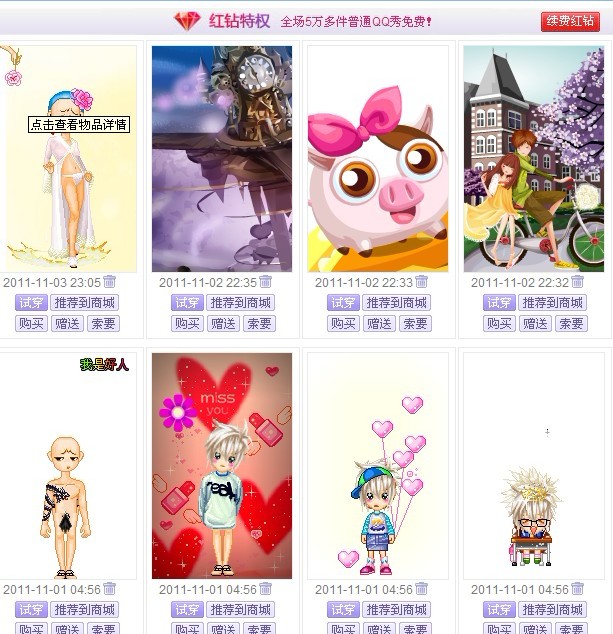
Task: Open the clock tower scene thumbnail
Action: [222, 160]
